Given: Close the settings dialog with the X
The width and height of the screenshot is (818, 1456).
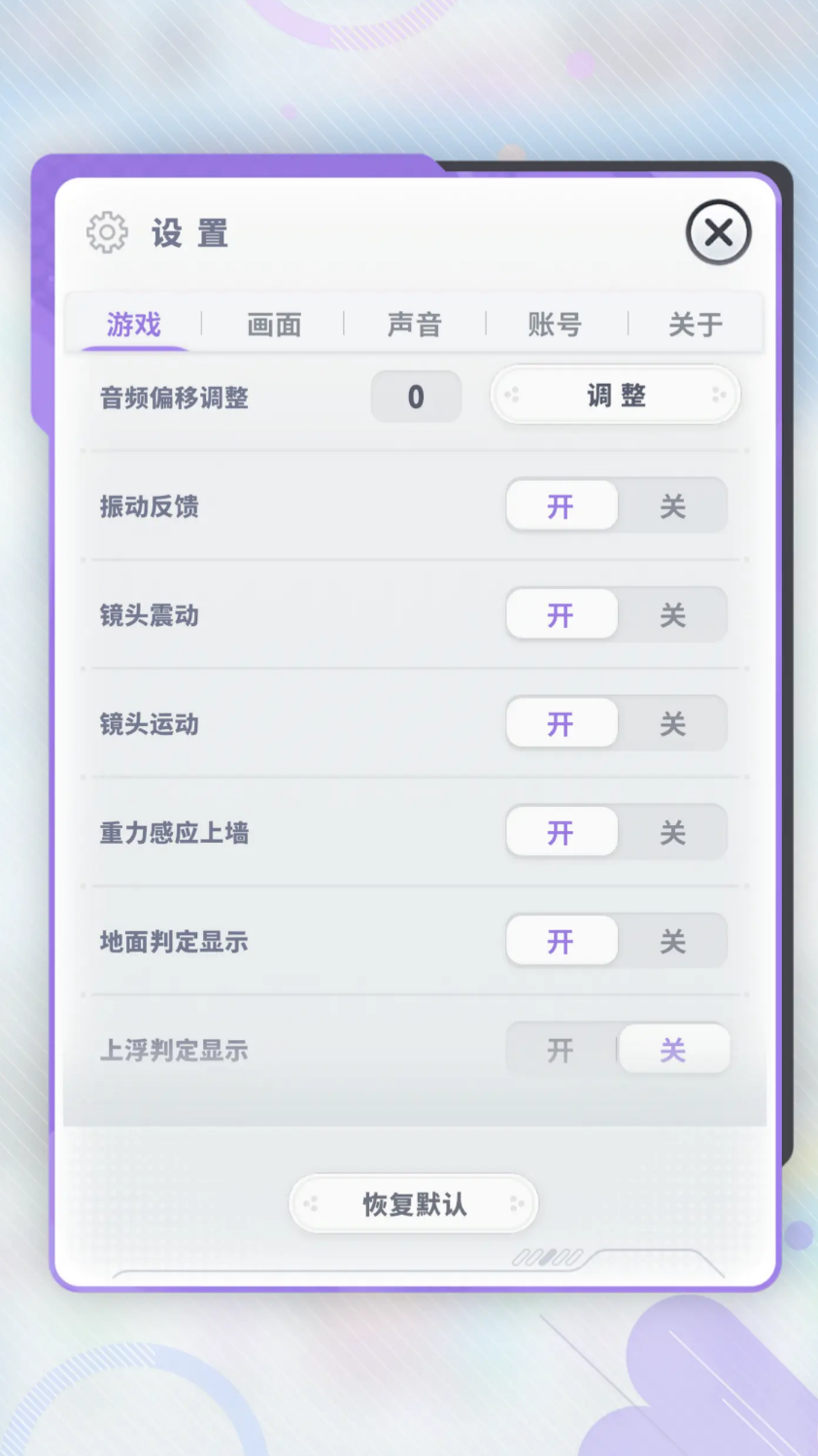Looking at the screenshot, I should [x=718, y=233].
